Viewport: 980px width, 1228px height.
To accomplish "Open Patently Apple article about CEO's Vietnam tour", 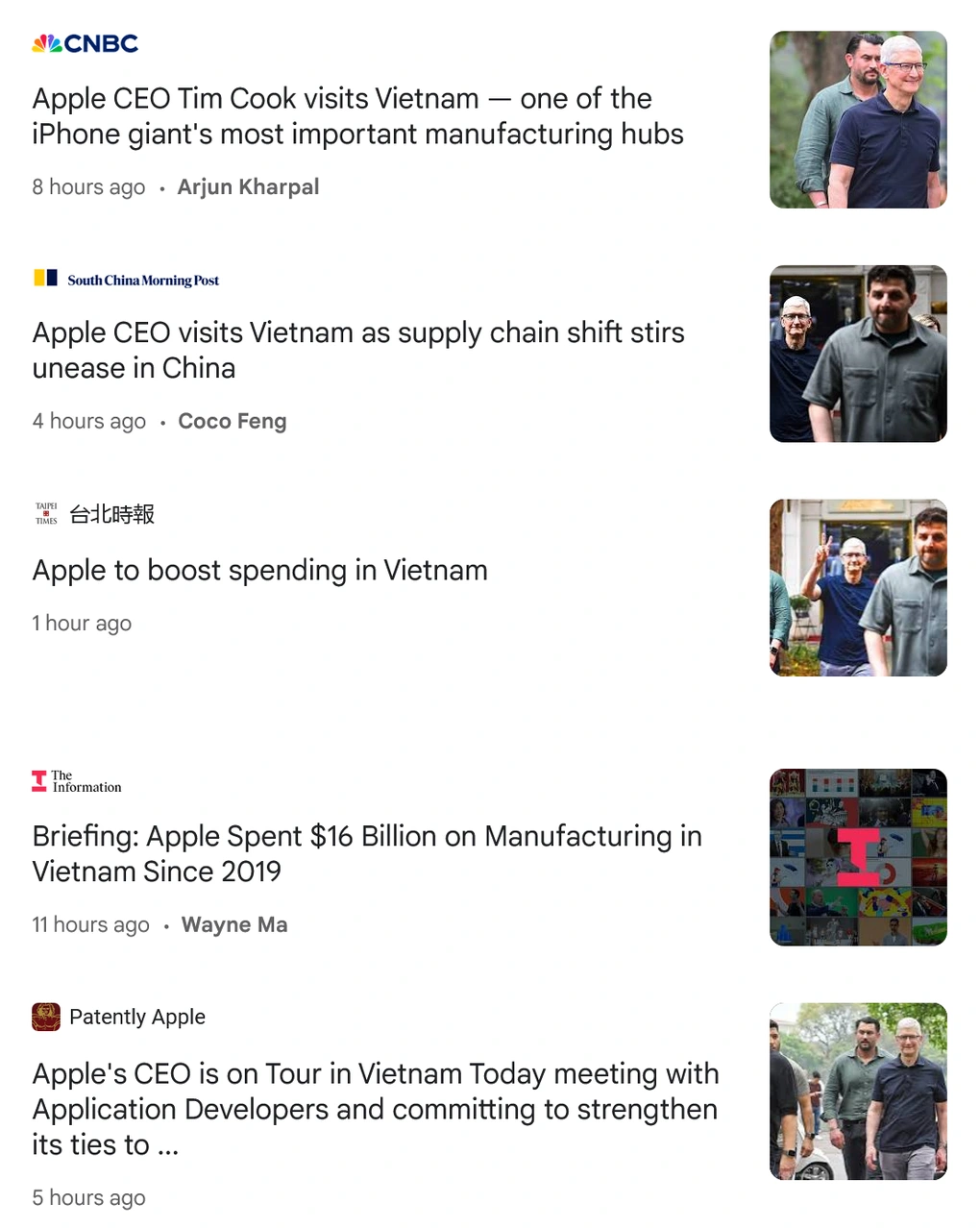I will pyautogui.click(x=375, y=1108).
